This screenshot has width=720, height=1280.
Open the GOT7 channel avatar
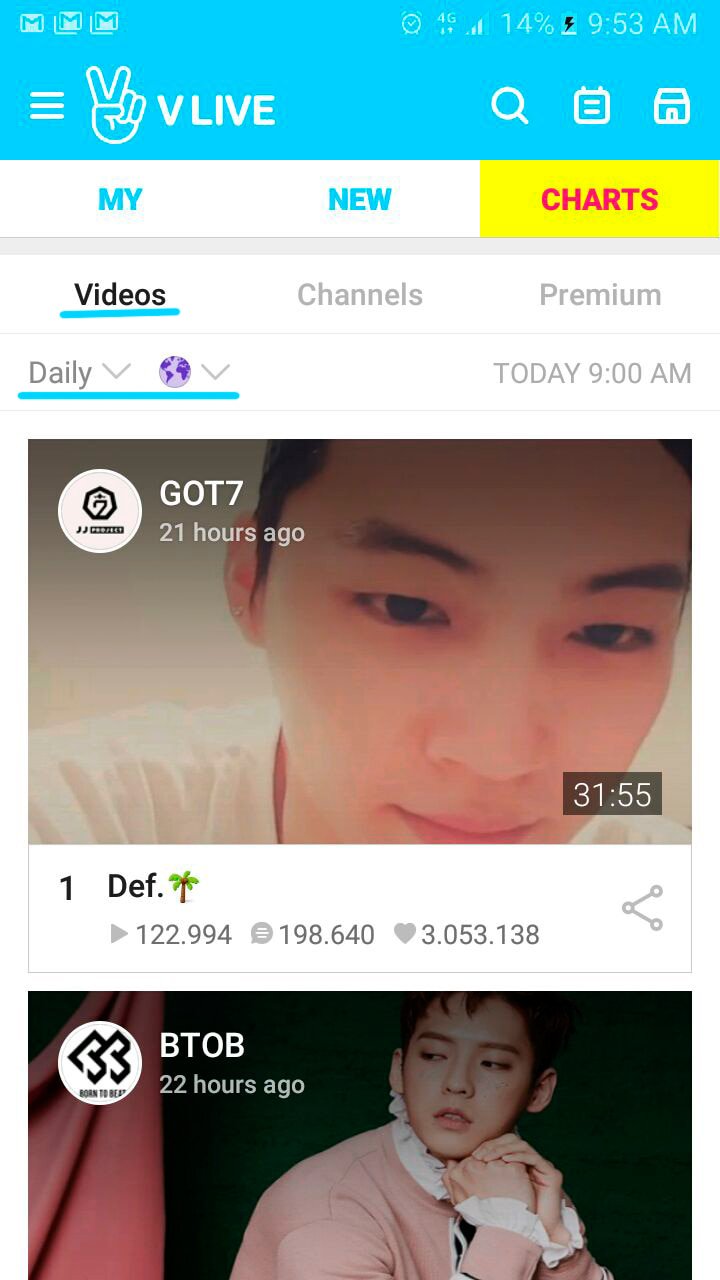[x=100, y=511]
